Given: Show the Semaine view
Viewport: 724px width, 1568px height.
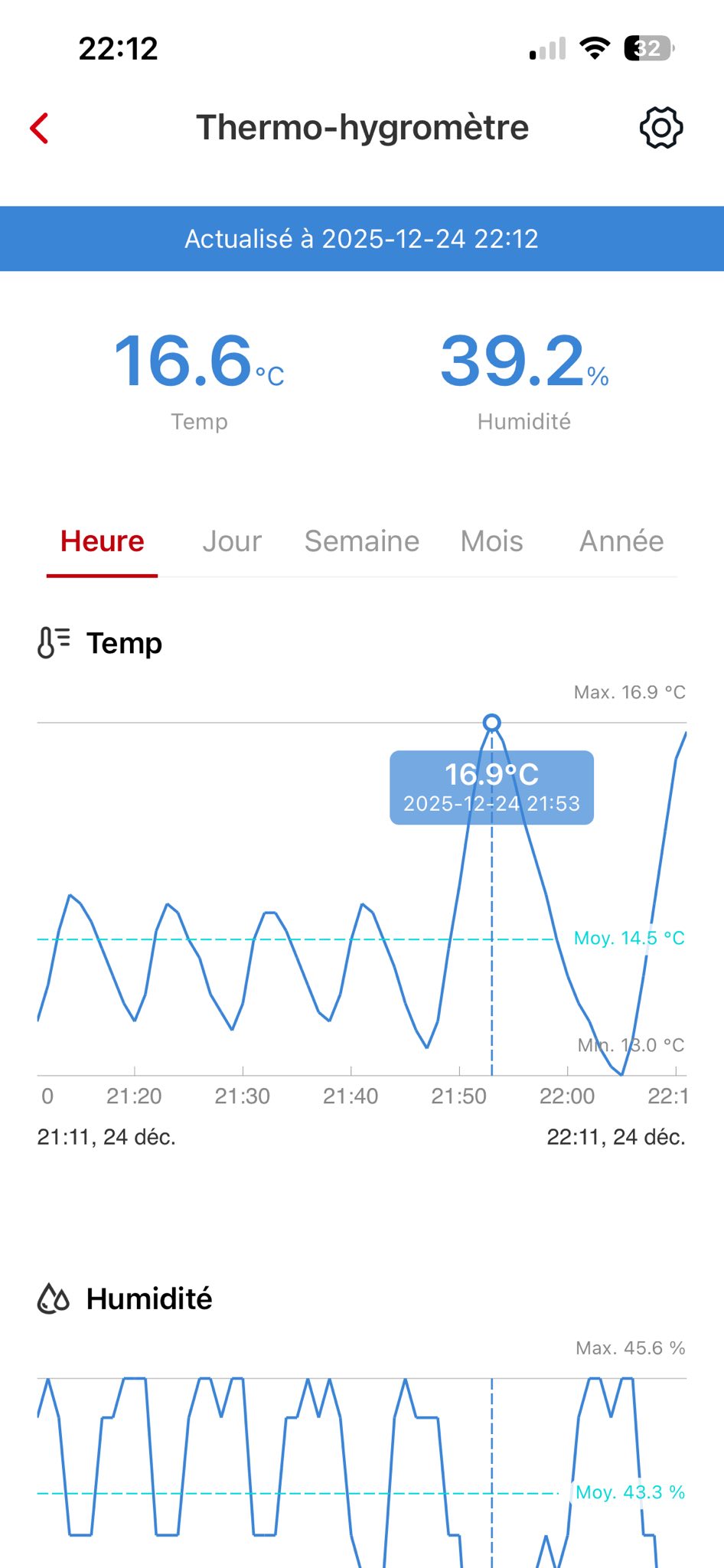Looking at the screenshot, I should click(x=362, y=541).
